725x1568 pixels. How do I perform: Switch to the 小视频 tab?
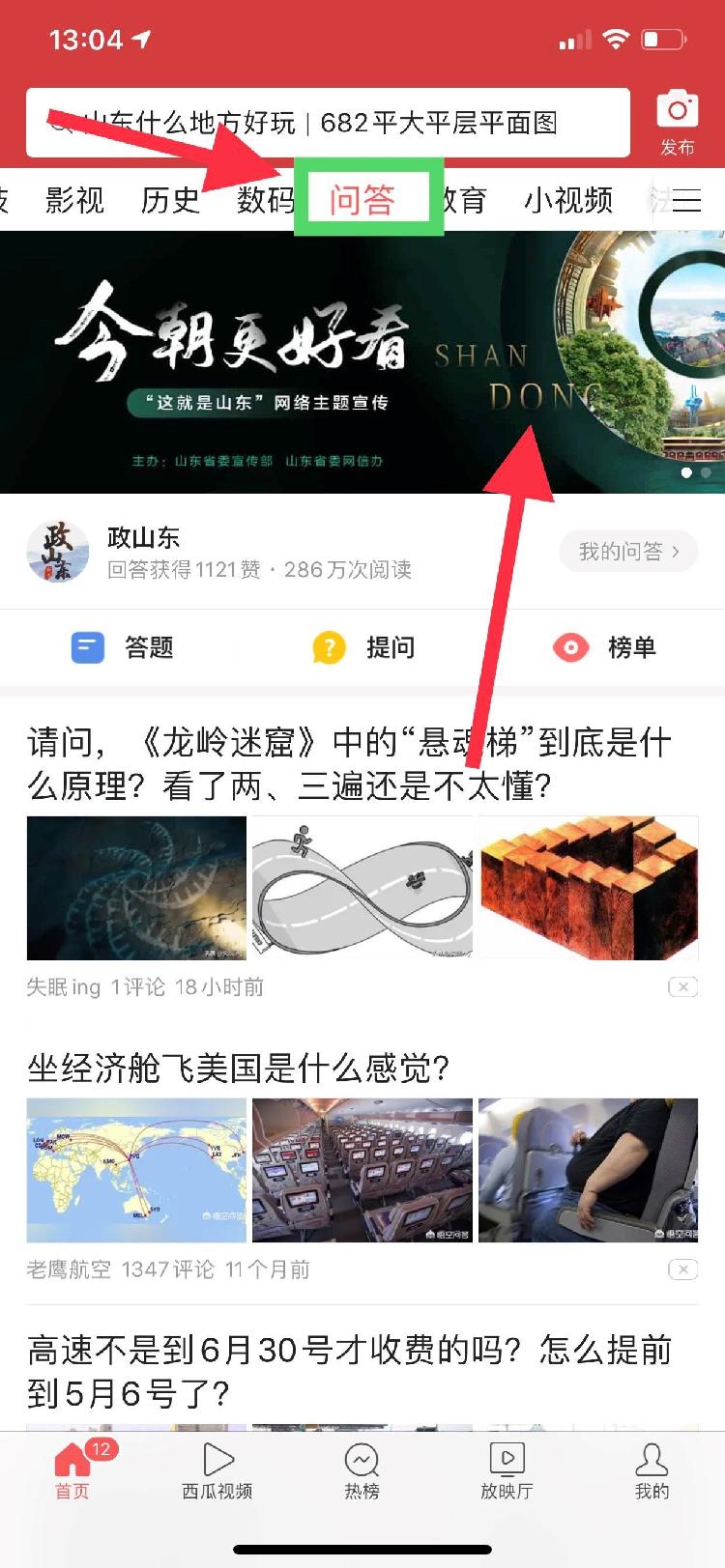pos(568,200)
